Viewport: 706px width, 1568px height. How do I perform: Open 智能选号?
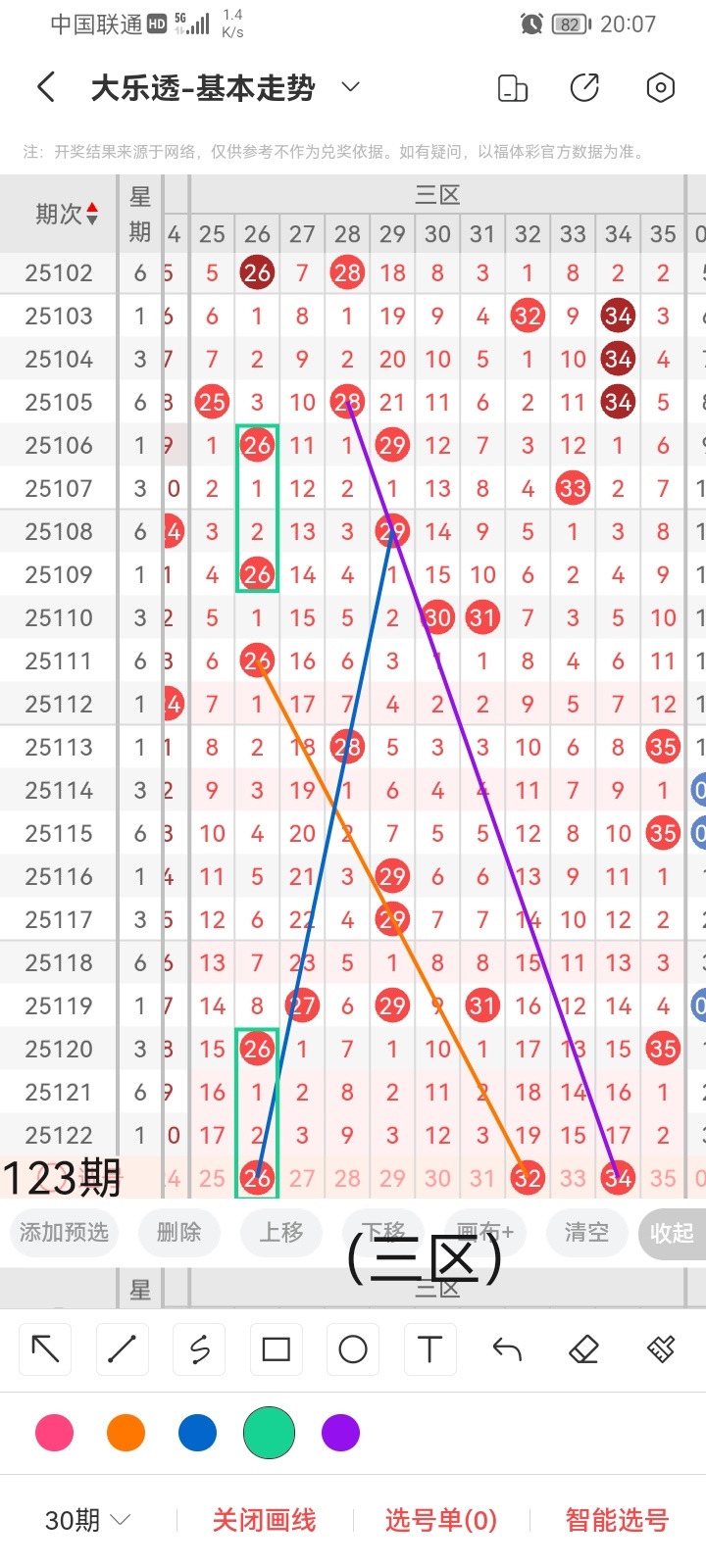(x=617, y=1520)
